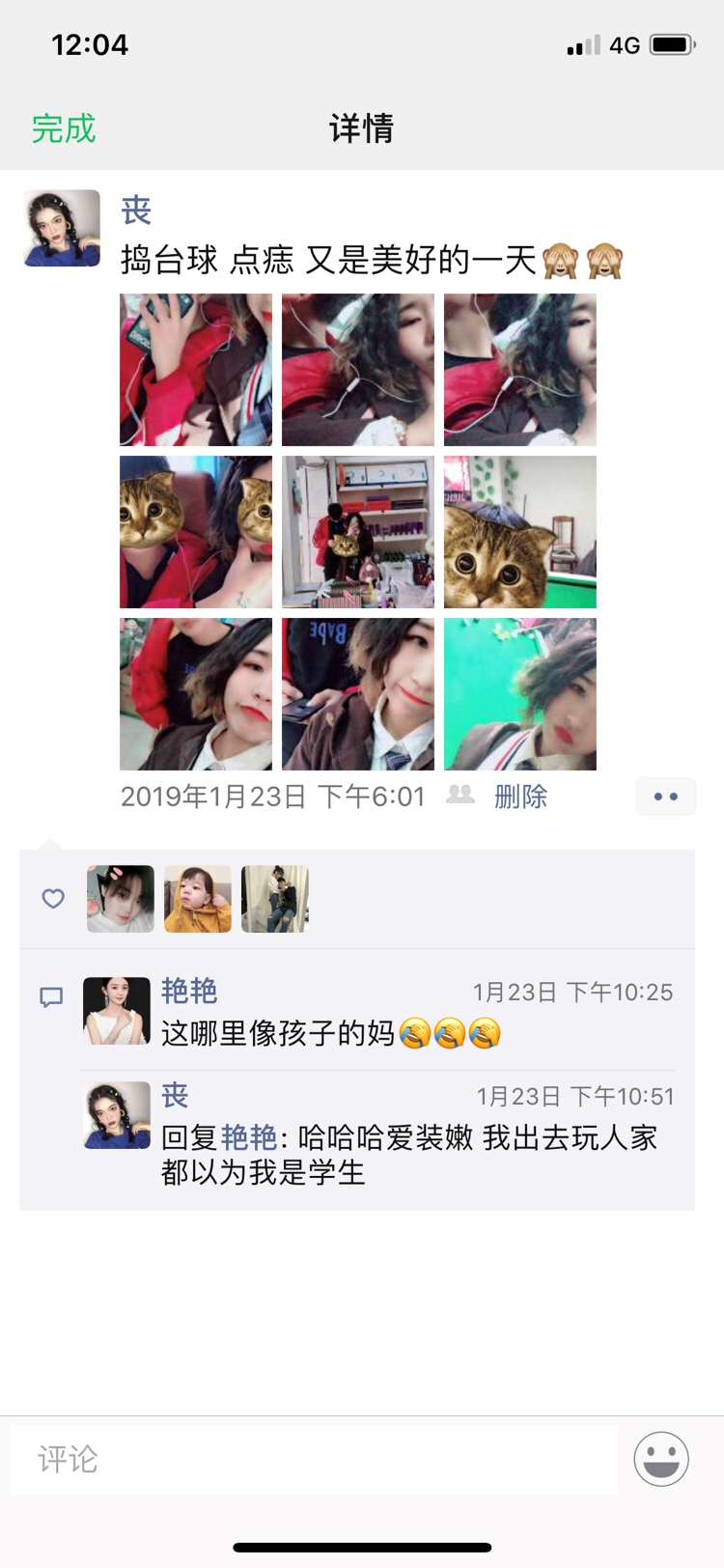Open the center photo of the shop
Image resolution: width=724 pixels, height=1568 pixels.
358,532
